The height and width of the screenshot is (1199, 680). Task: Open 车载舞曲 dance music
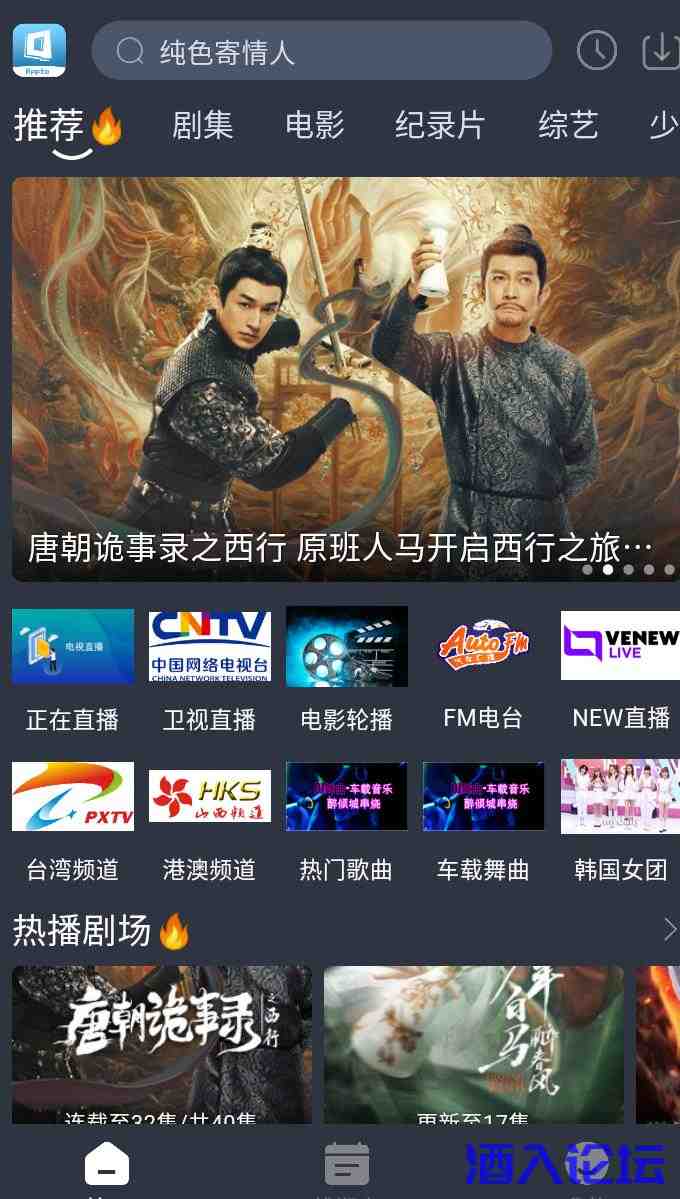(x=484, y=818)
